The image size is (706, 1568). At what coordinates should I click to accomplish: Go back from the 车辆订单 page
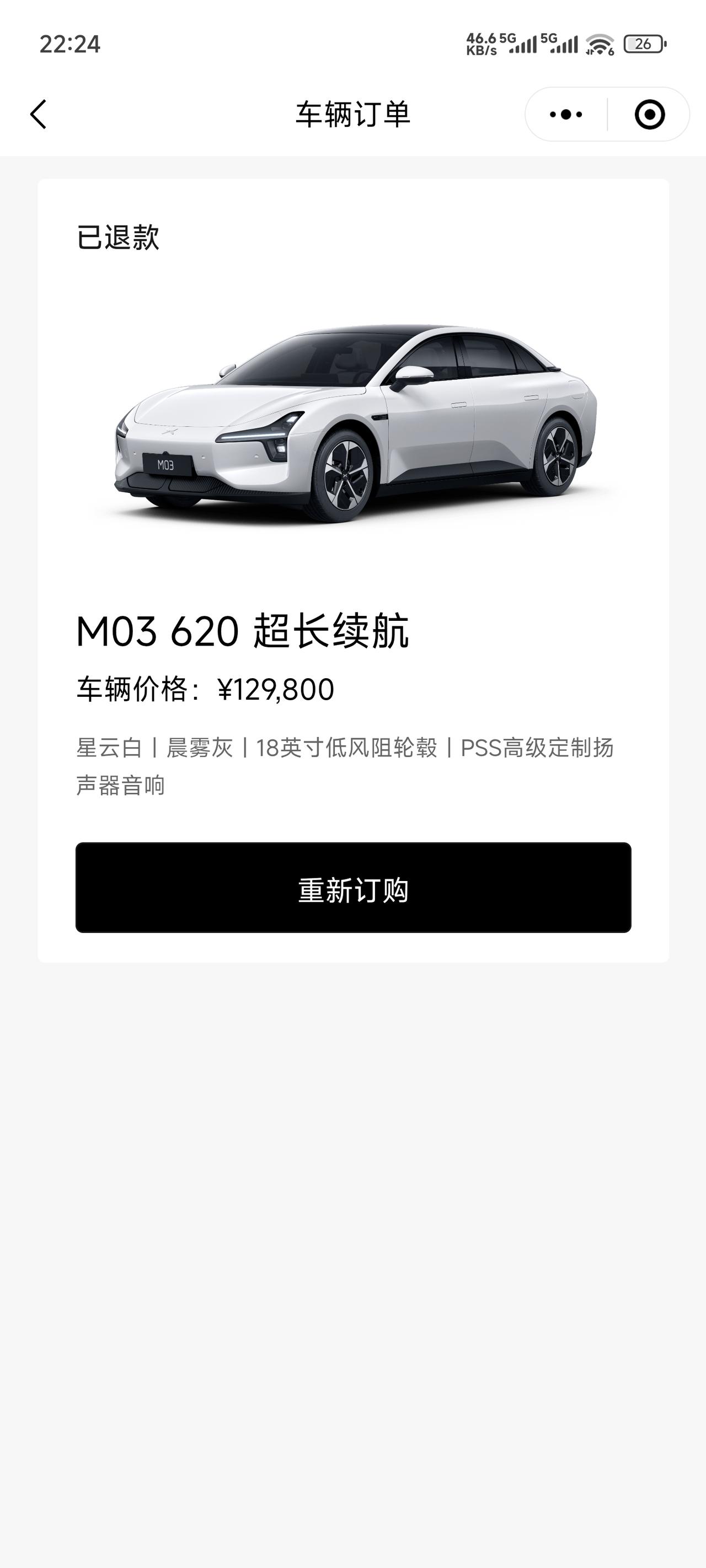tap(39, 115)
